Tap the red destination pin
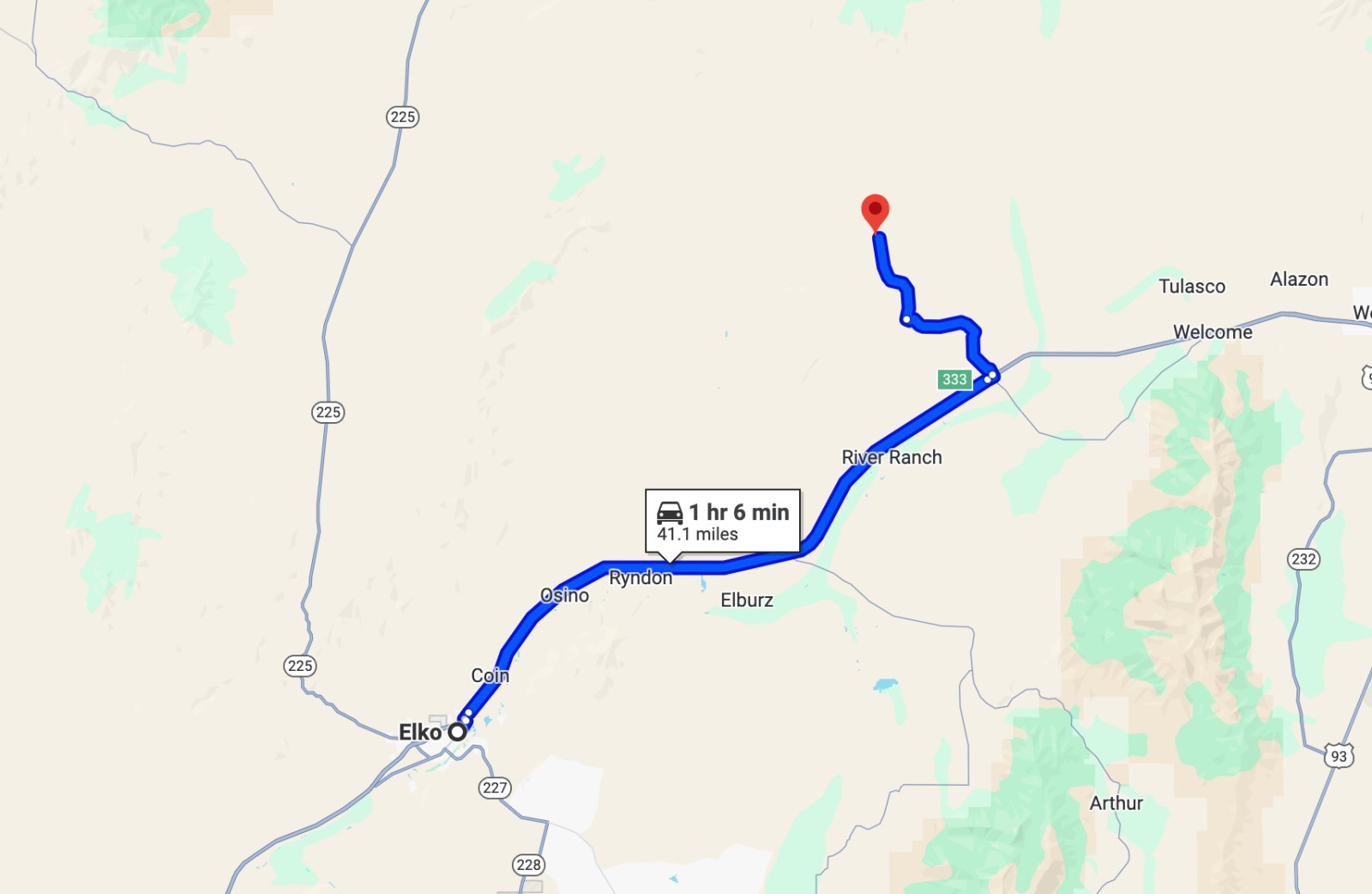This screenshot has height=894, width=1372. coord(875,211)
